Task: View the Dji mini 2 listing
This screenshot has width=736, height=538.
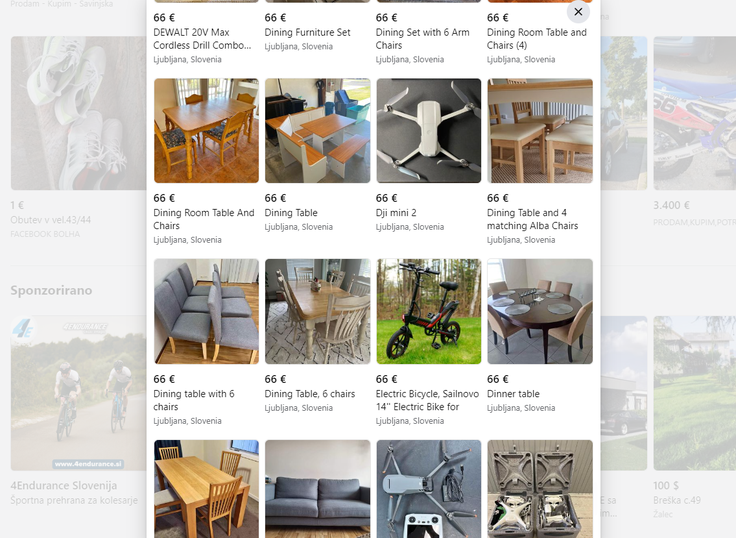Action: tap(428, 131)
